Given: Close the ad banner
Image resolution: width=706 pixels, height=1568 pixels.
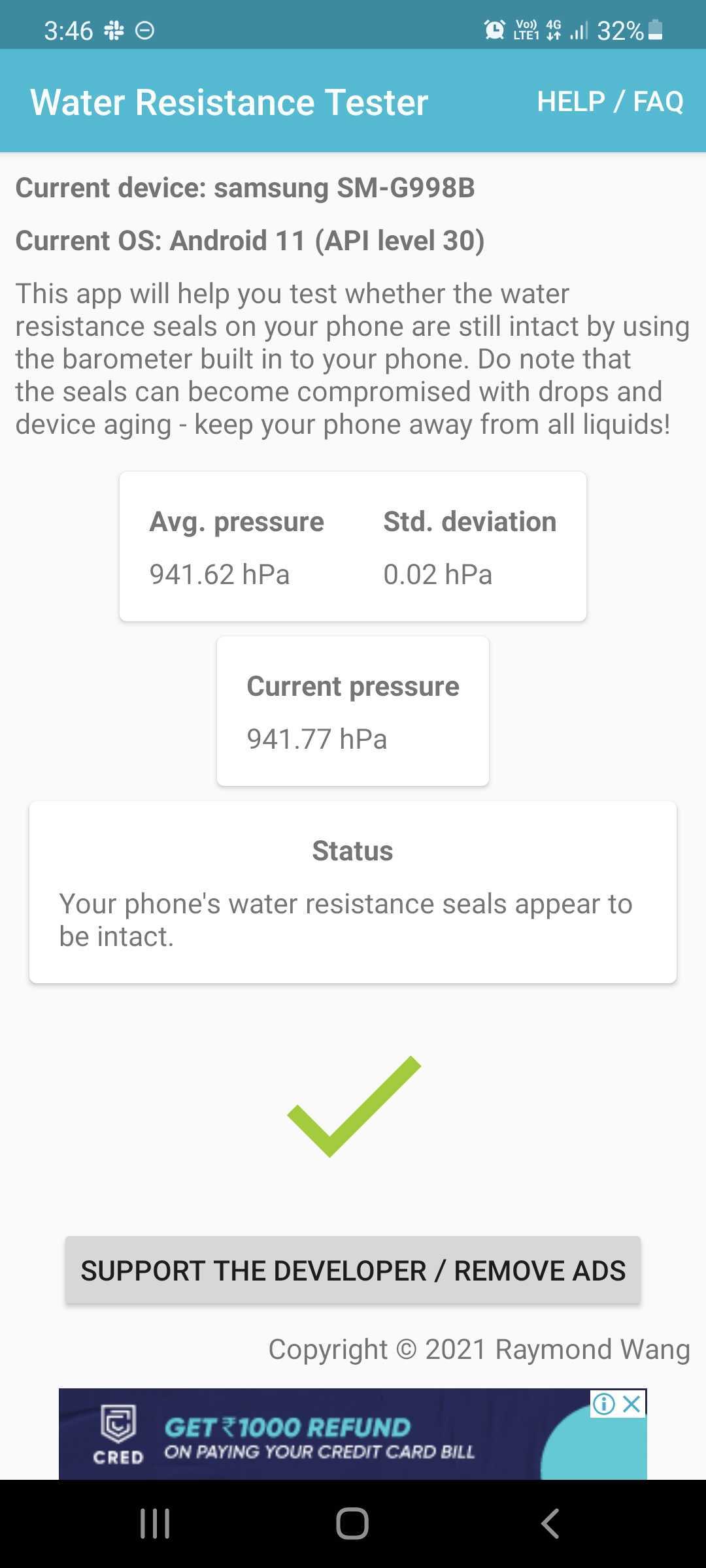Looking at the screenshot, I should click(632, 1403).
